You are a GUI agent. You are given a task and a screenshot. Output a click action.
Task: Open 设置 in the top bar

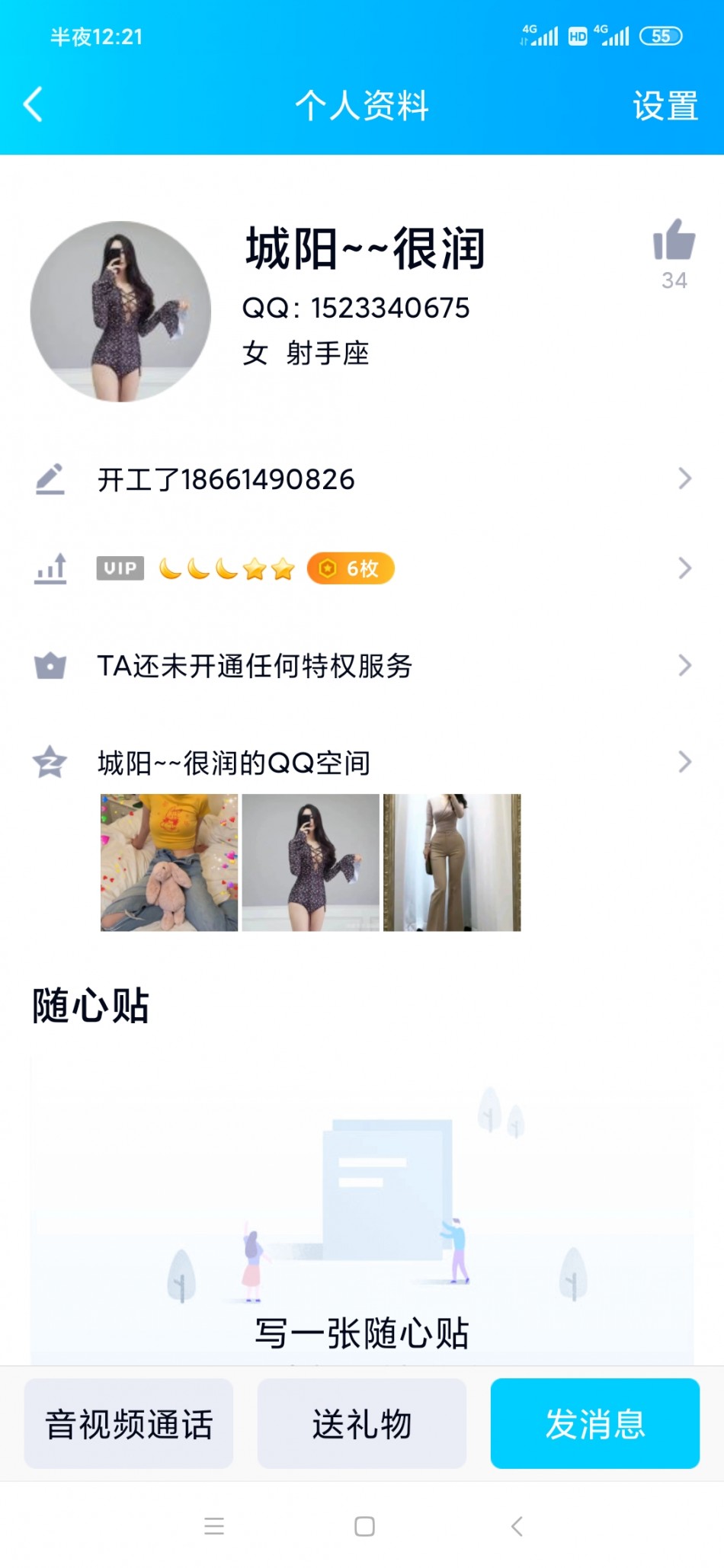click(665, 106)
